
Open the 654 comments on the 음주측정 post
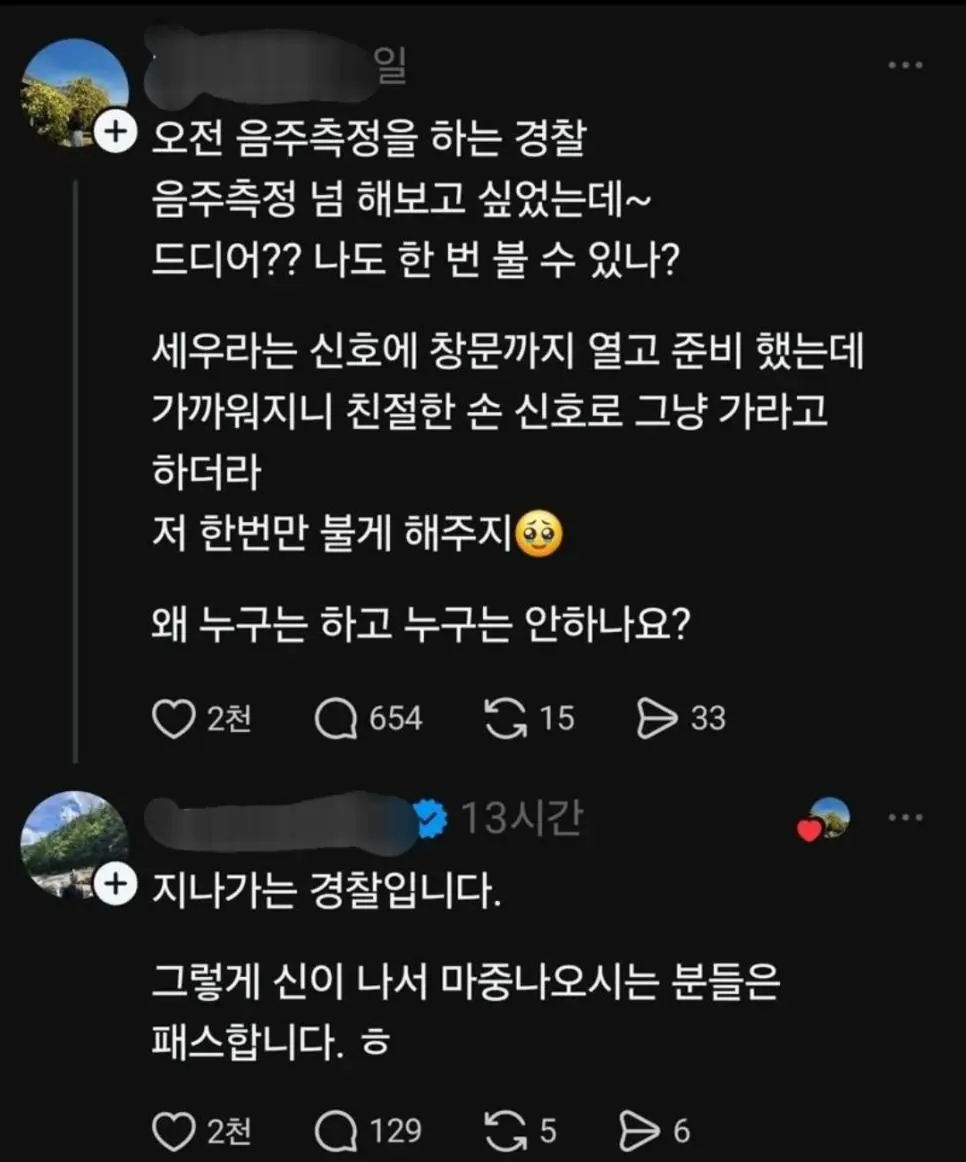[336, 718]
